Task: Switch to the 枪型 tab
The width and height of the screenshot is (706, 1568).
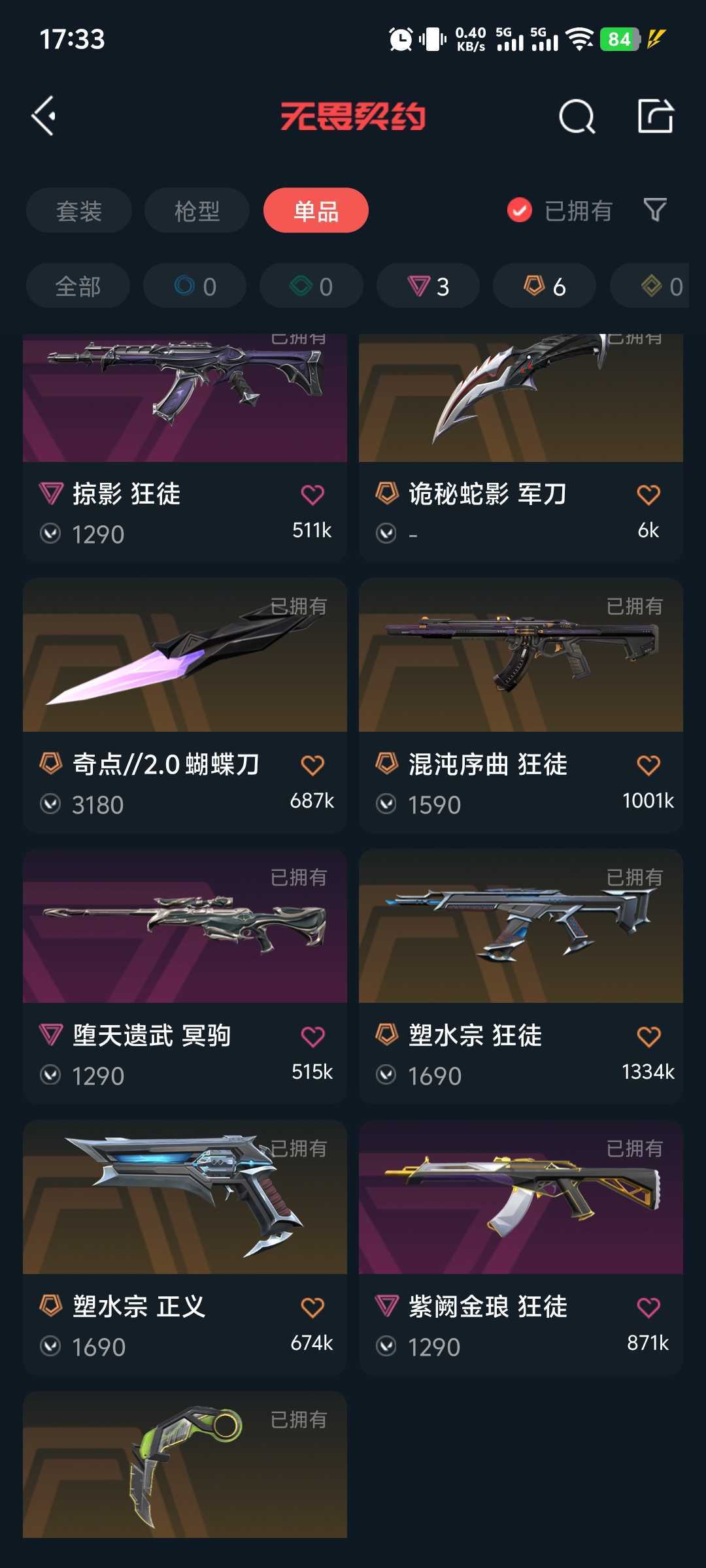Action: (197, 210)
